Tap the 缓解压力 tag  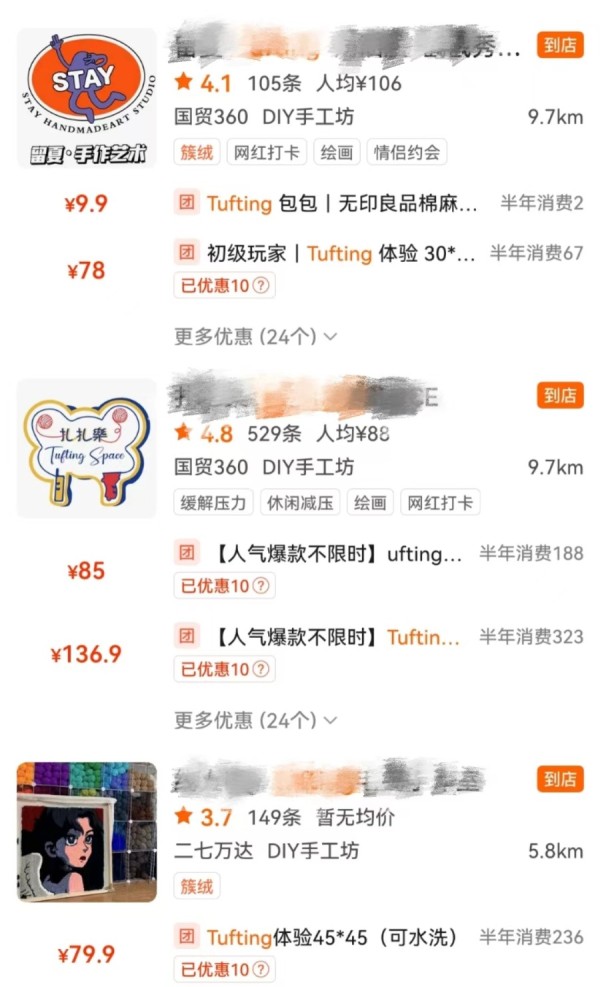[213, 503]
